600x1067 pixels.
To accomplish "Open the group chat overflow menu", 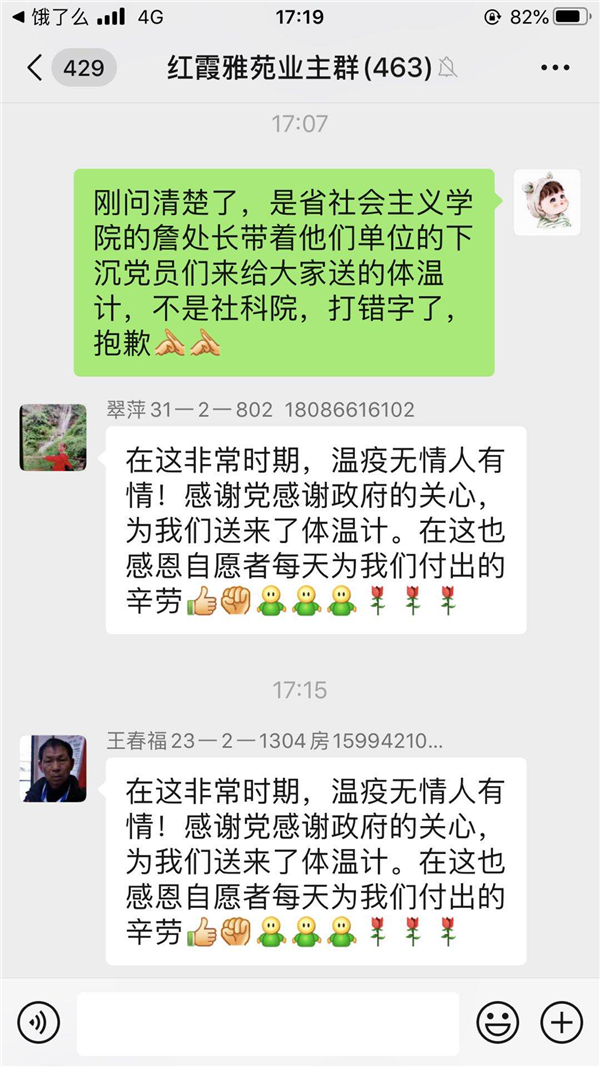I will point(554,68).
